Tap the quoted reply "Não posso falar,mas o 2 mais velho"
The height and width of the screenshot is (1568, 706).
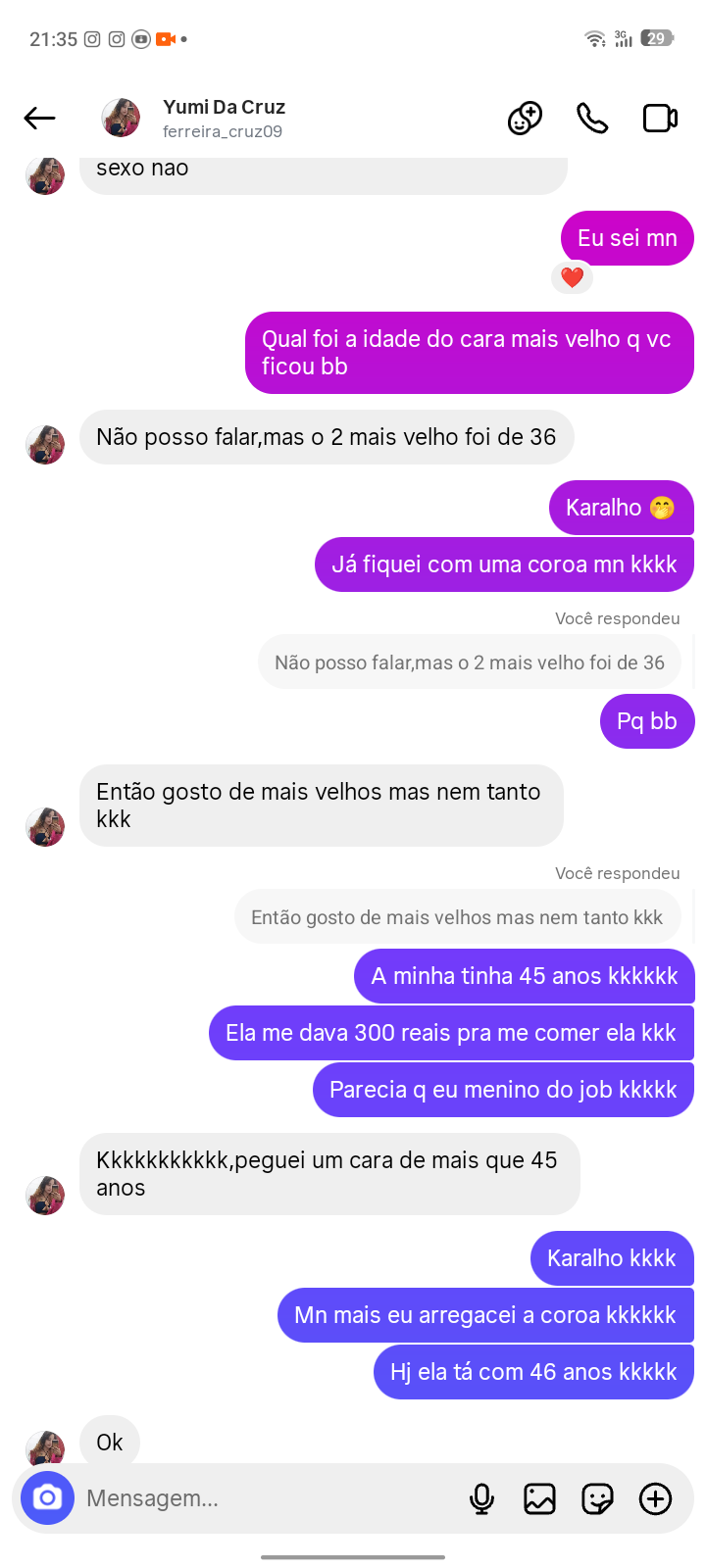click(470, 662)
